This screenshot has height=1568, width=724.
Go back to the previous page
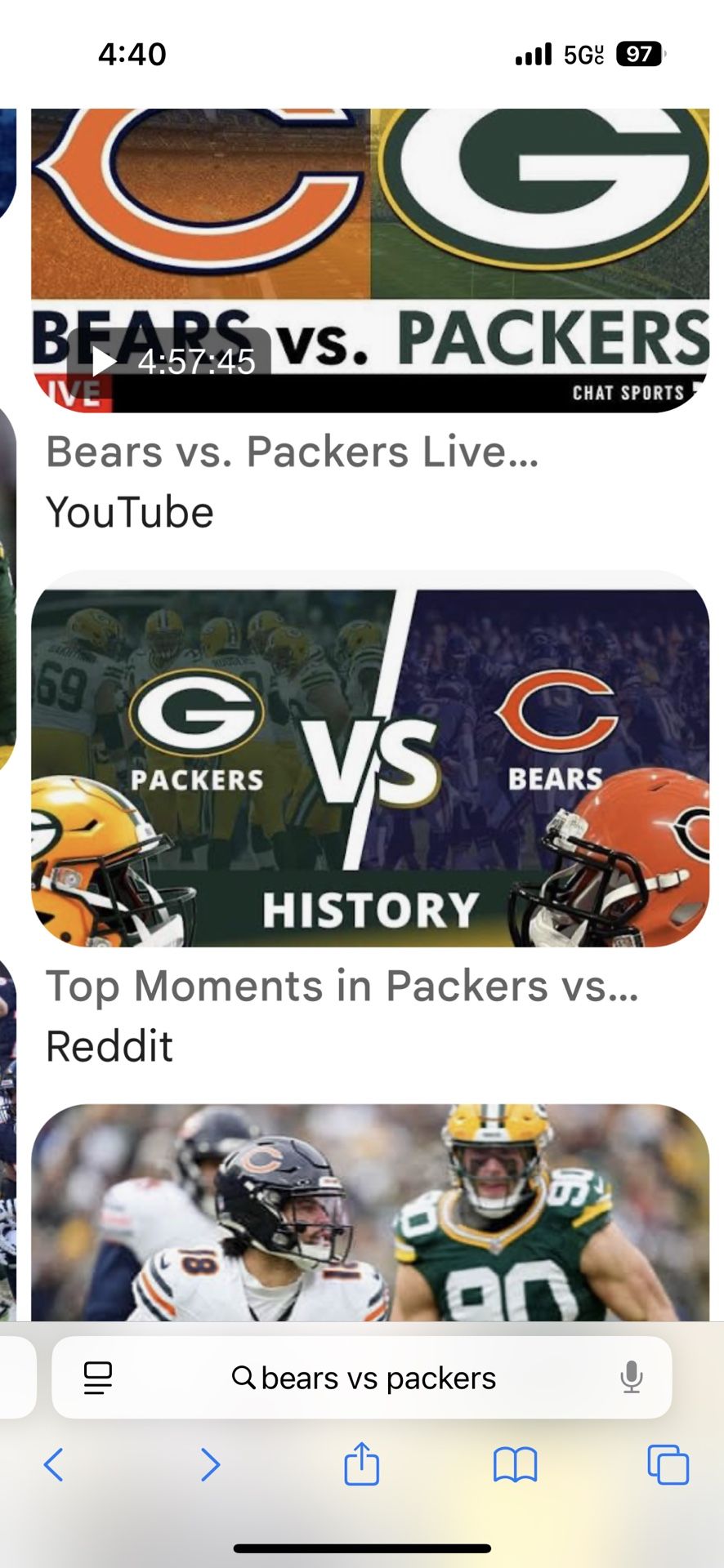[x=54, y=1464]
